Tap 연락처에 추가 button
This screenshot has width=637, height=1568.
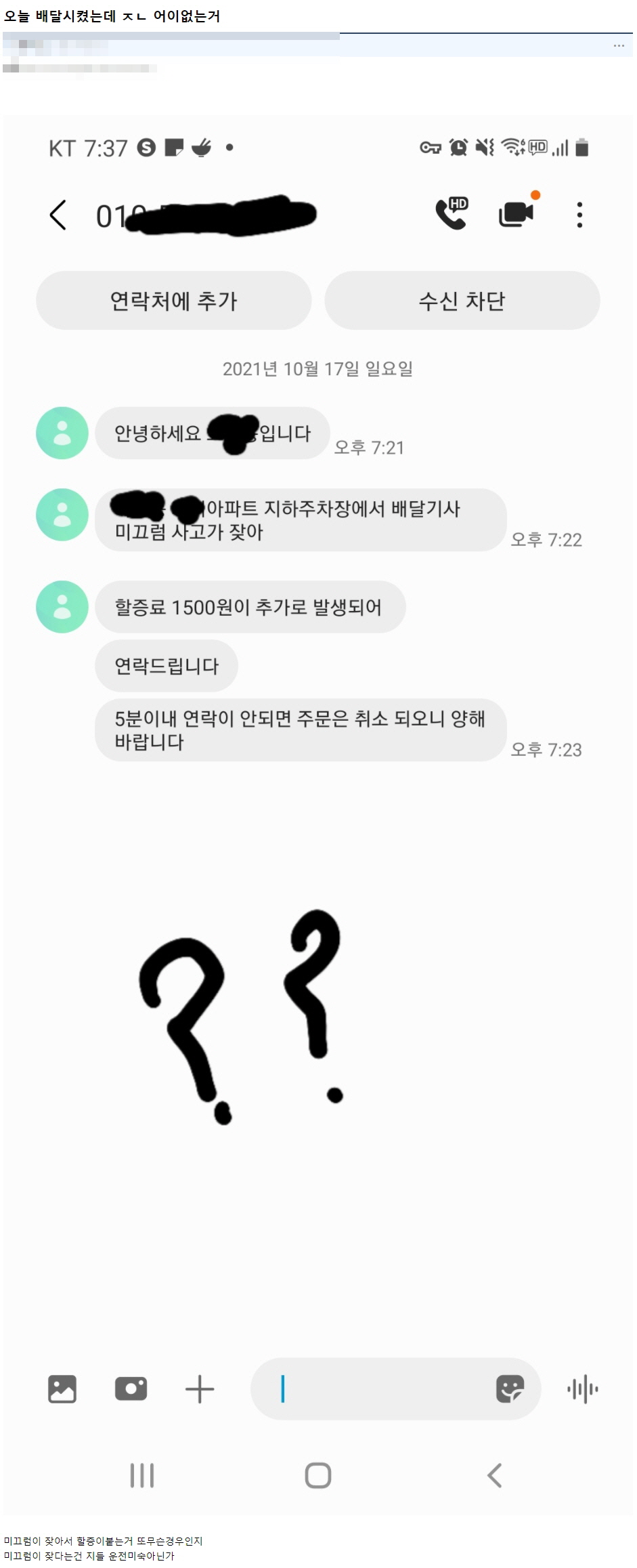pos(174,301)
